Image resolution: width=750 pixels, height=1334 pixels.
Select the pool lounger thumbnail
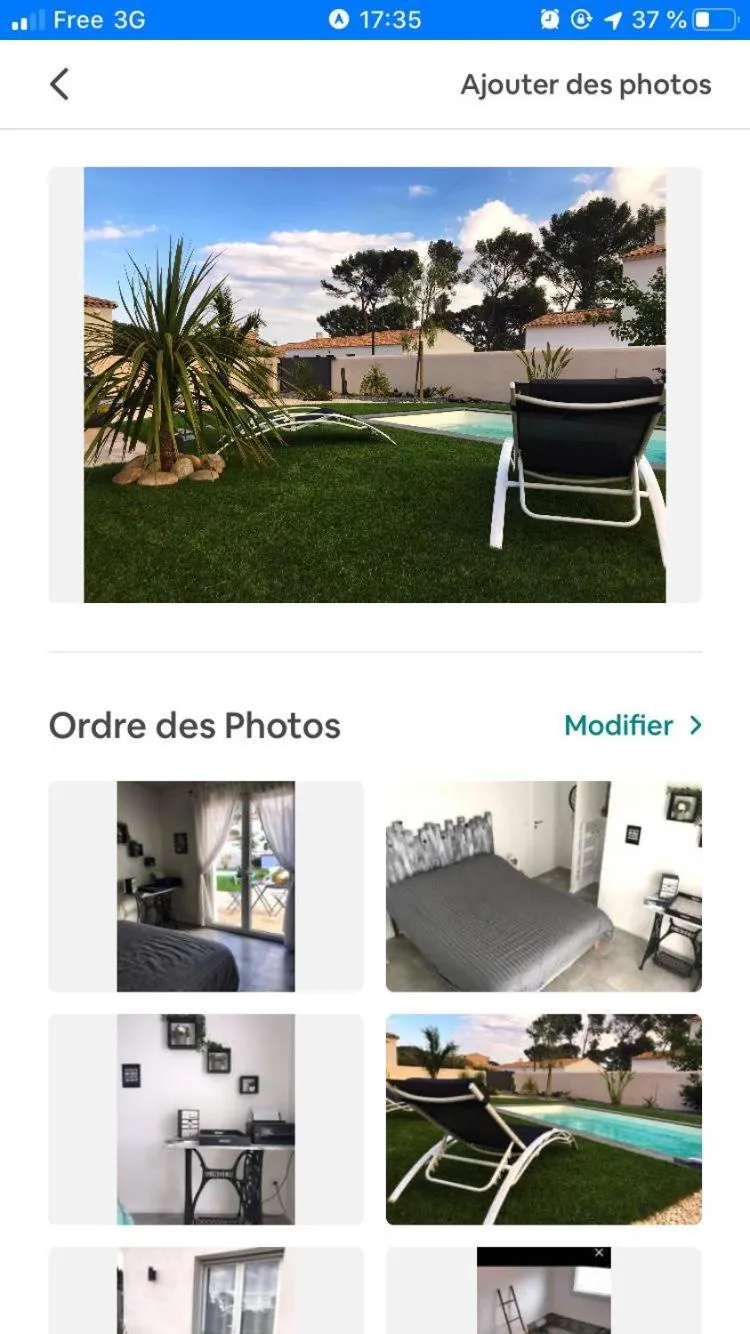[543, 1120]
